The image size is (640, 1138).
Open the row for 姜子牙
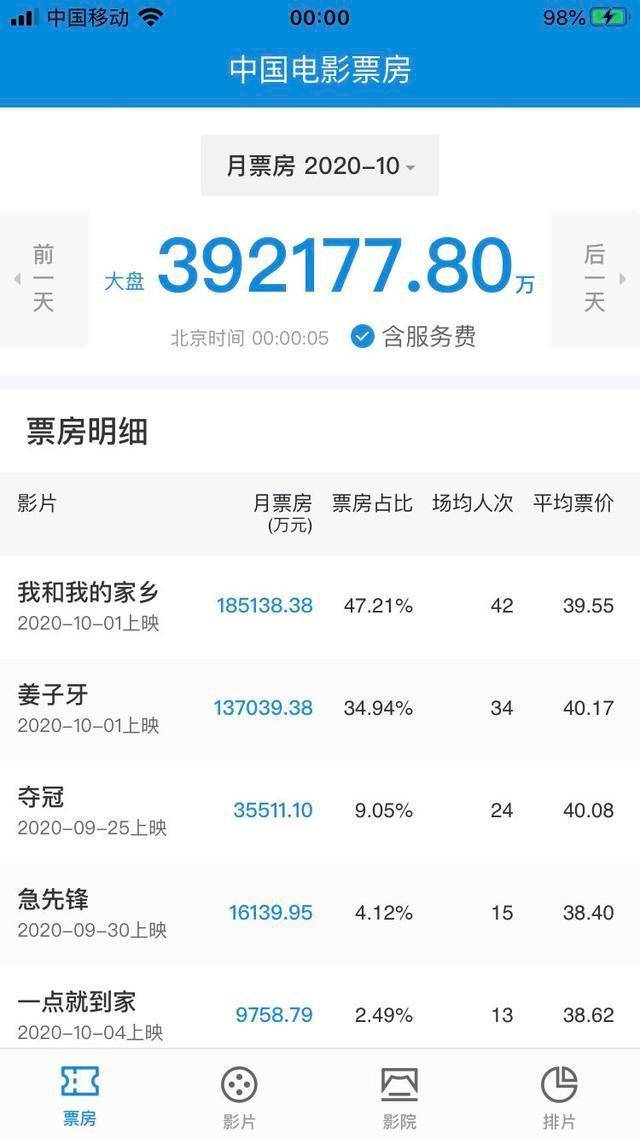point(320,710)
